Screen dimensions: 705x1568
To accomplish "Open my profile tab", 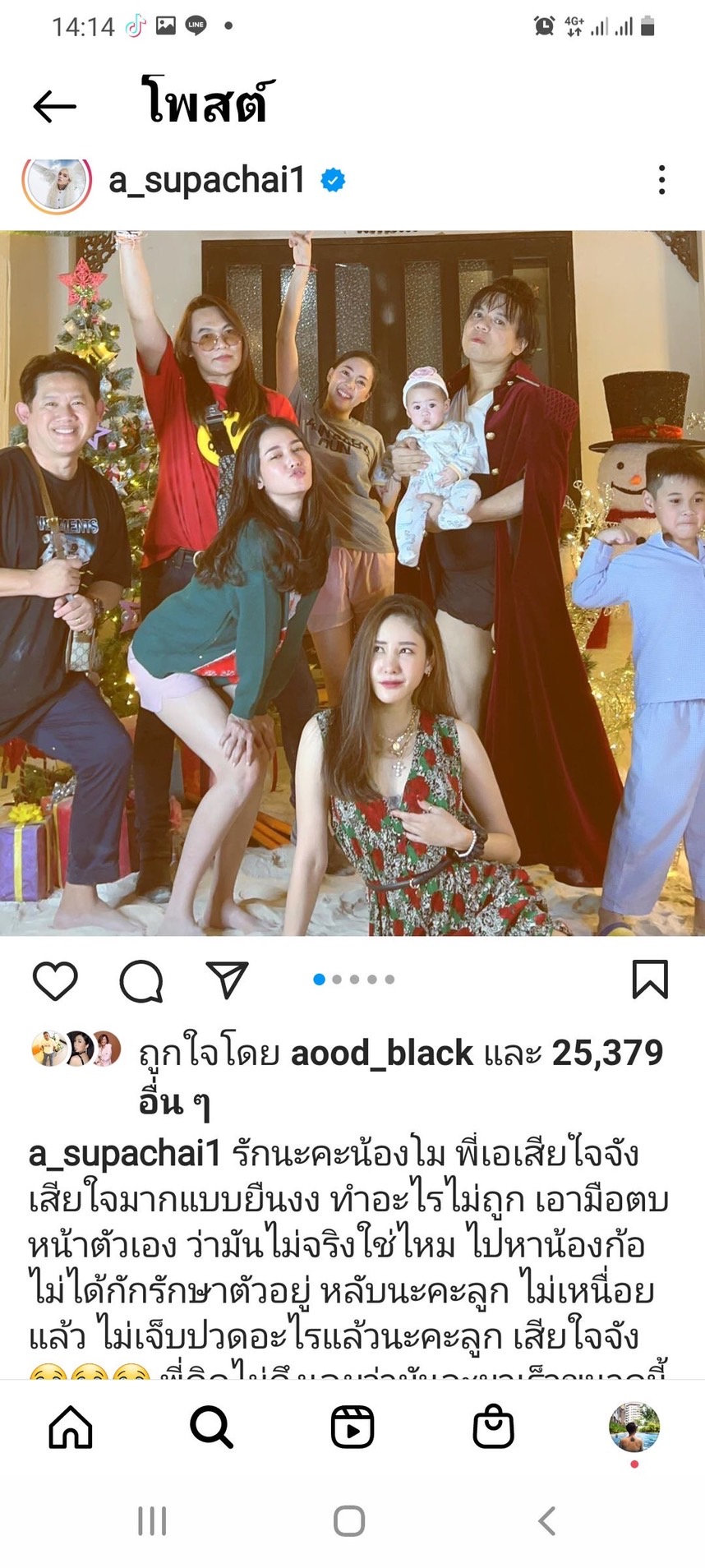I will click(x=634, y=1427).
